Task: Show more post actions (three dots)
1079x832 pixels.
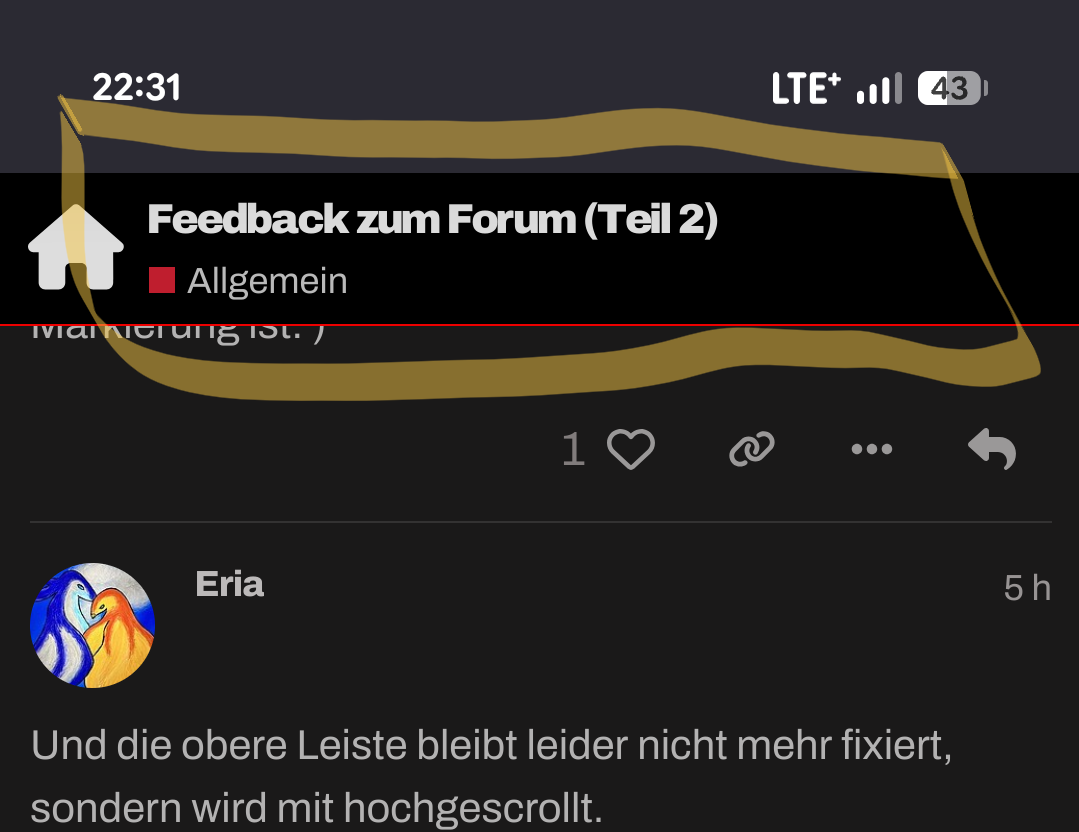Action: 871,450
